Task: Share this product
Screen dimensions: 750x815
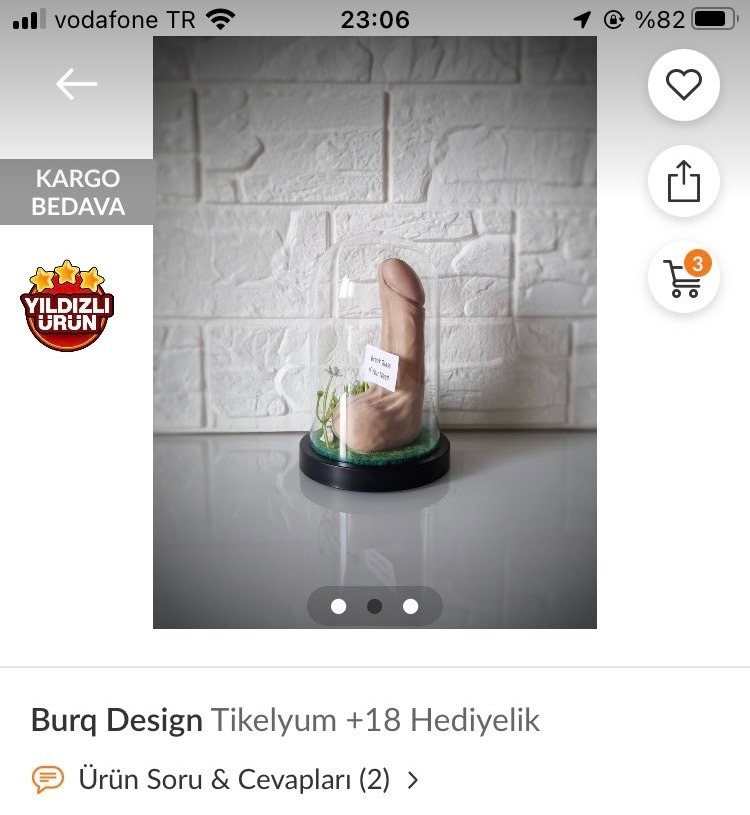Action: coord(684,182)
